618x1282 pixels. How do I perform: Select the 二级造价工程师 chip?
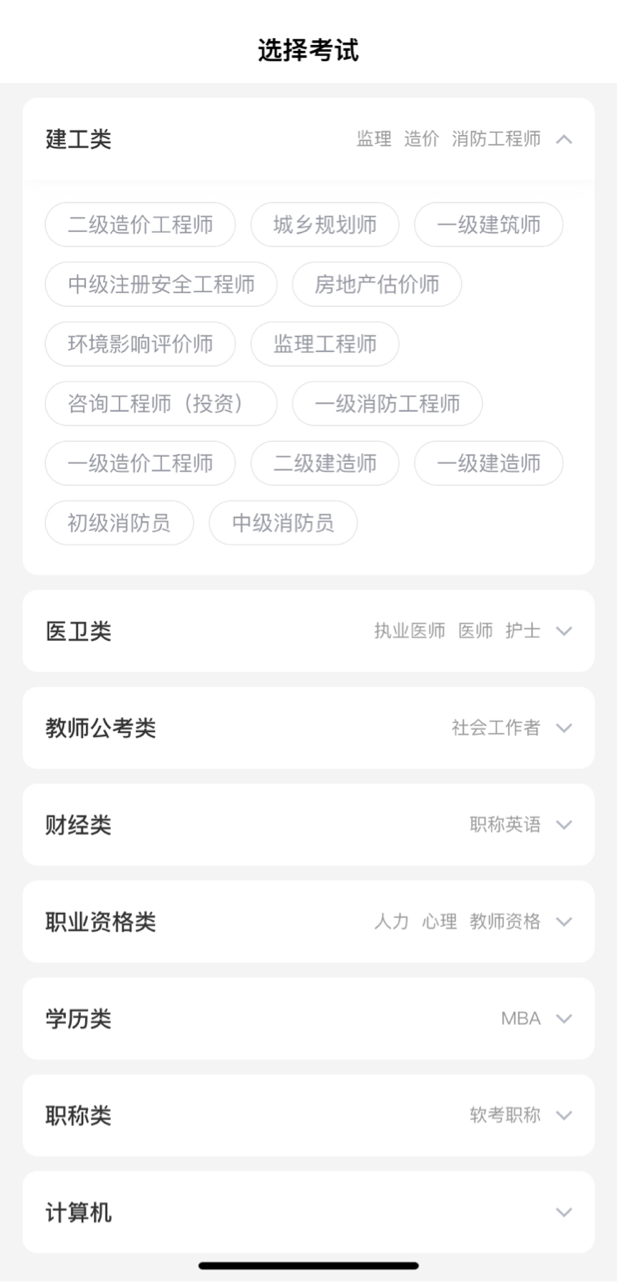140,225
